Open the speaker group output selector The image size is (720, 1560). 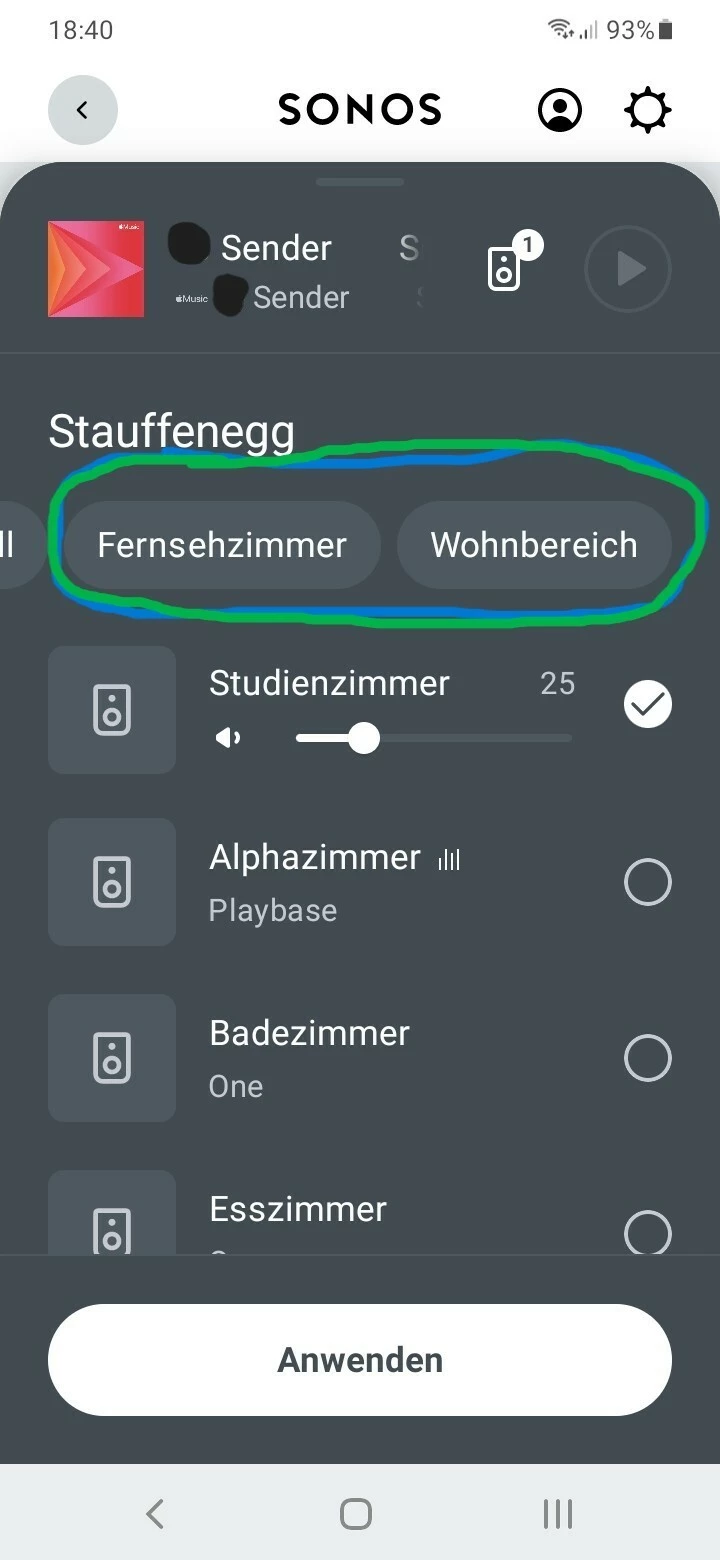pyautogui.click(x=506, y=268)
